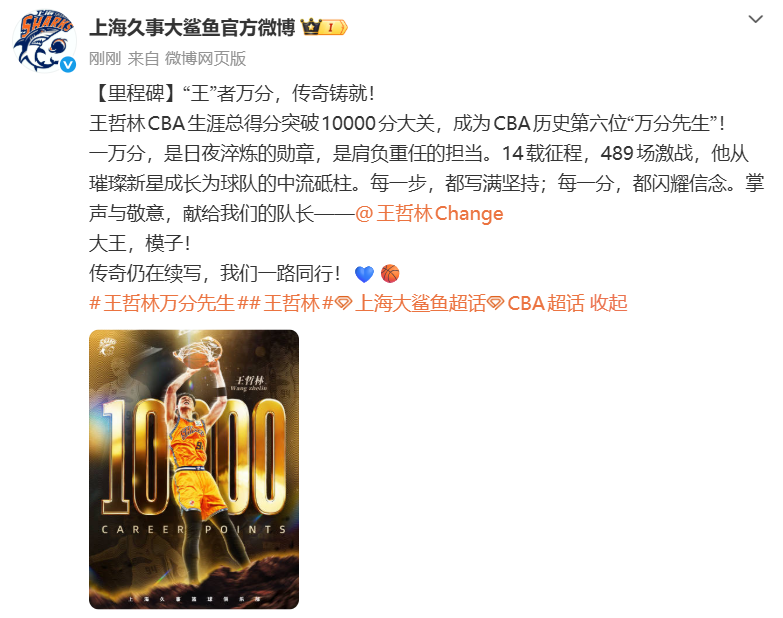The height and width of the screenshot is (618, 783).
Task: Open 上海久事大鲨鱼官方微博 profile avatar
Action: click(x=45, y=42)
